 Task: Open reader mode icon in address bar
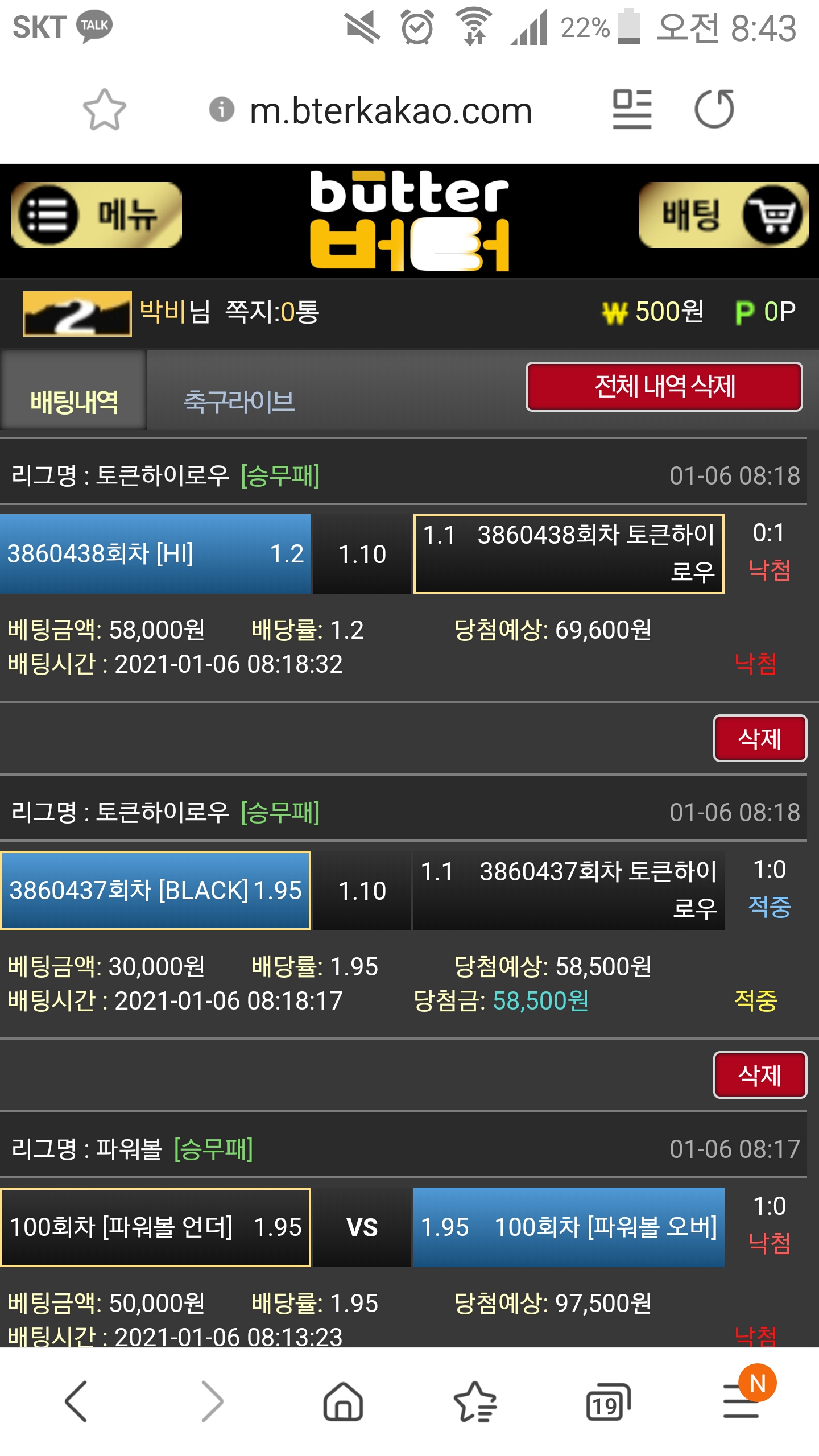[x=632, y=109]
